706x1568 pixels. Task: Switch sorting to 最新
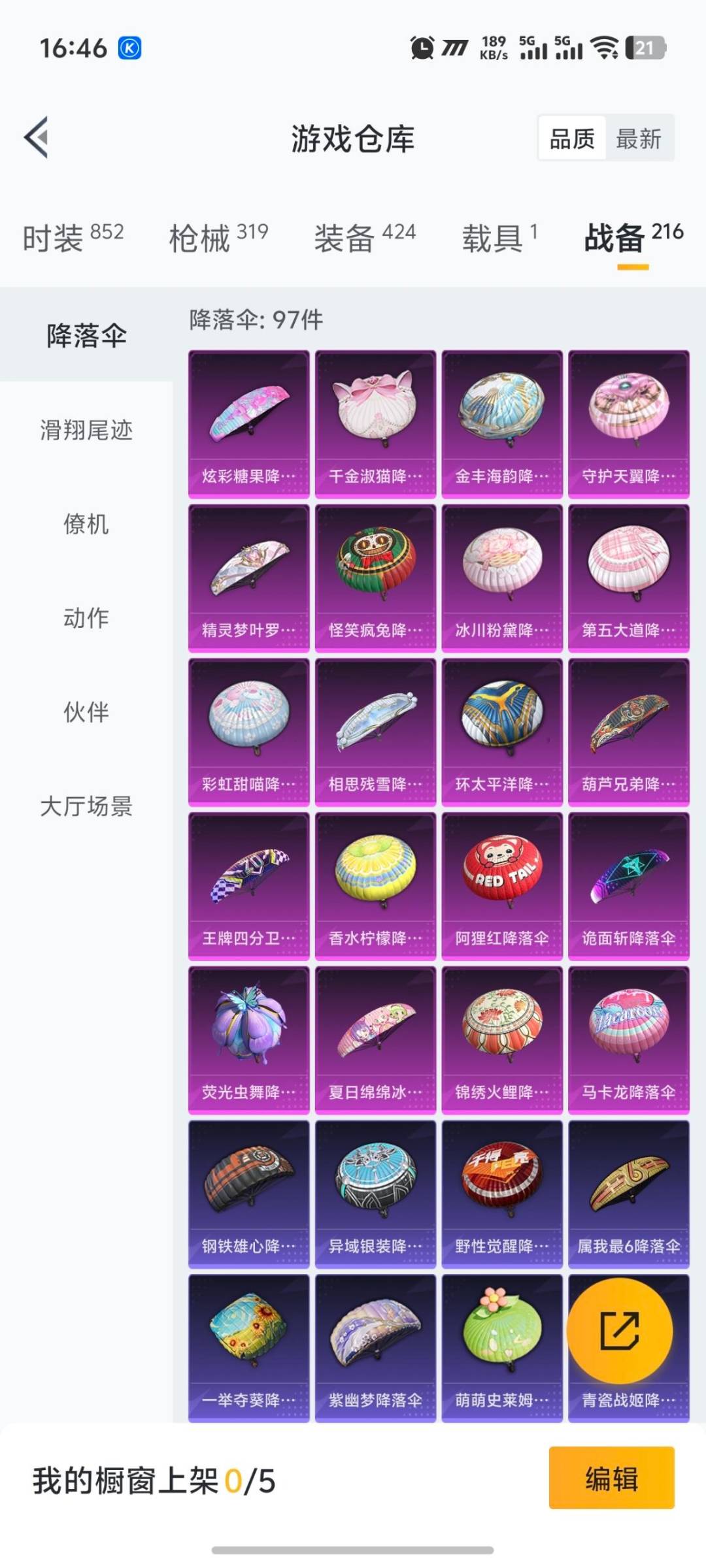tap(639, 139)
